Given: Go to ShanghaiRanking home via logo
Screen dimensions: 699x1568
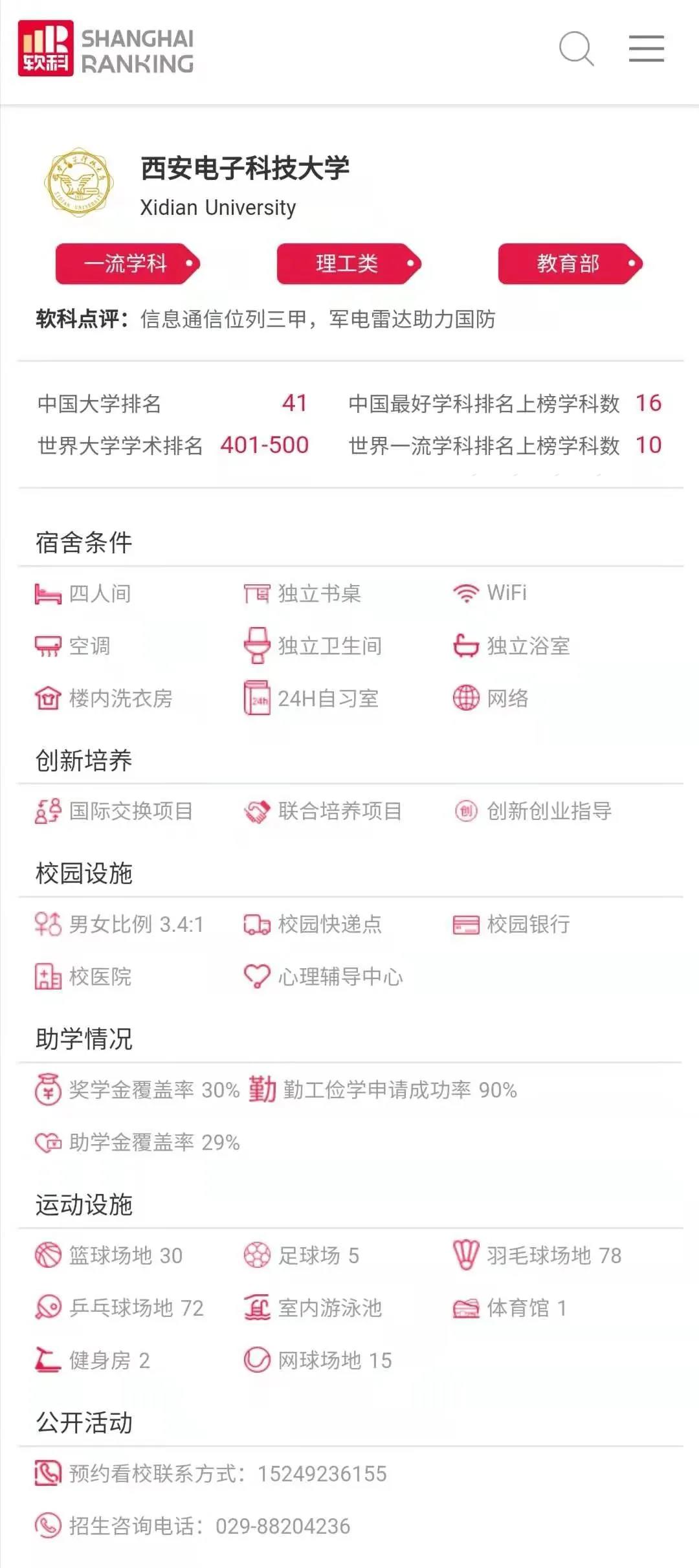Looking at the screenshot, I should 106,49.
